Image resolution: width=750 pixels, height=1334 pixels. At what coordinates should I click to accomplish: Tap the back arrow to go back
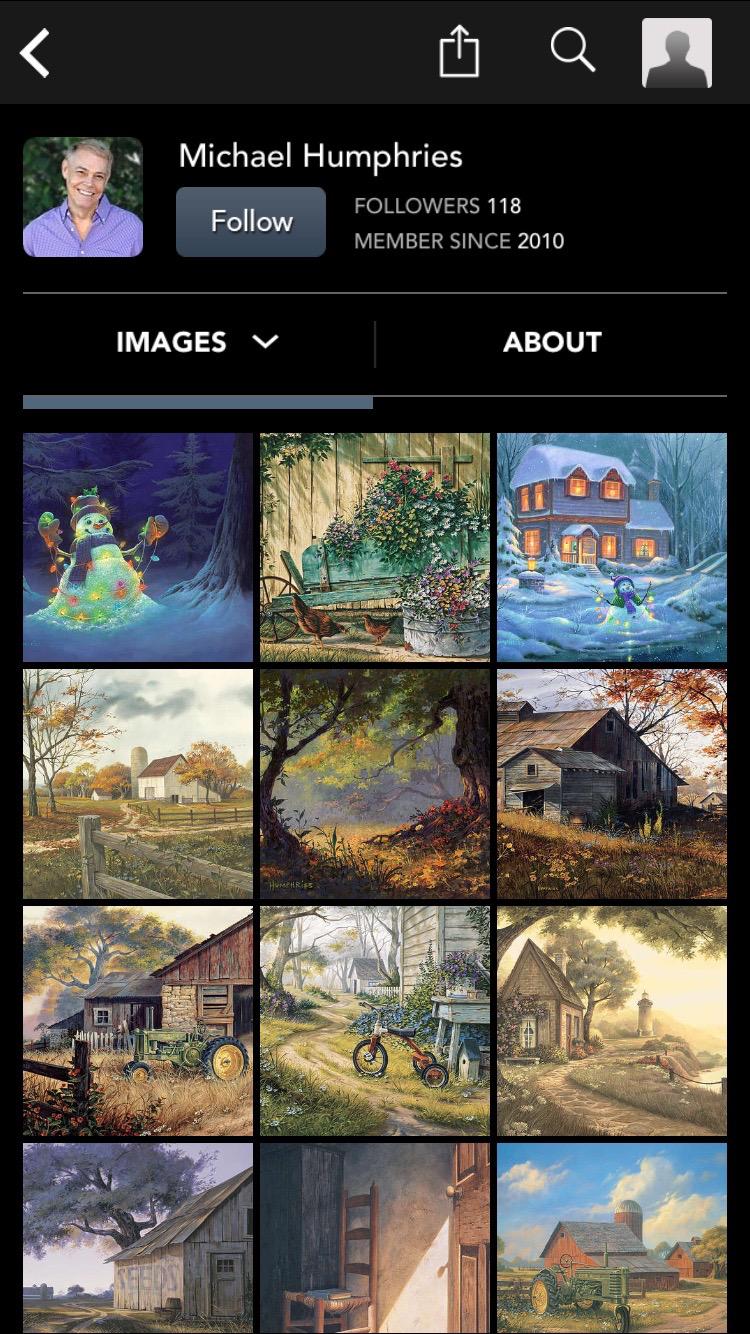[35, 52]
